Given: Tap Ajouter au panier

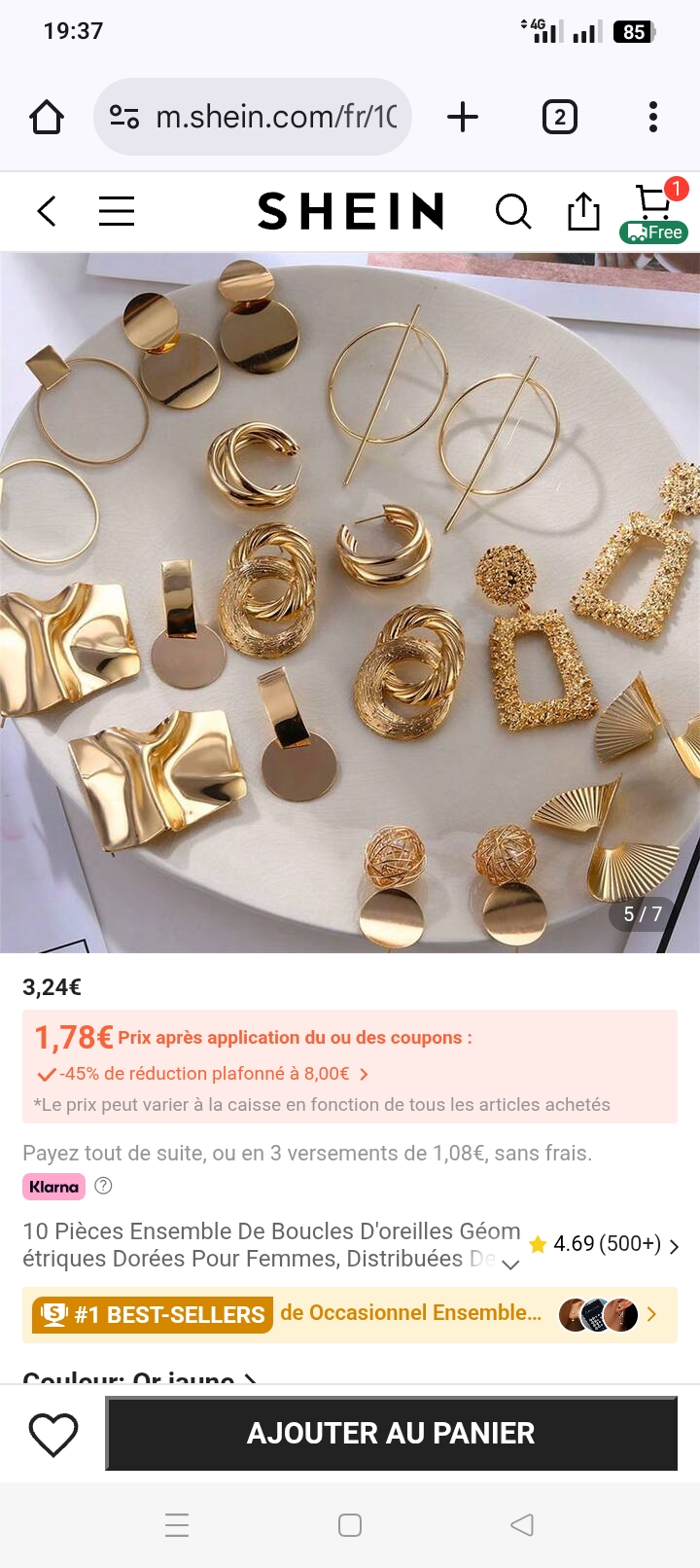Looking at the screenshot, I should (x=391, y=1434).
